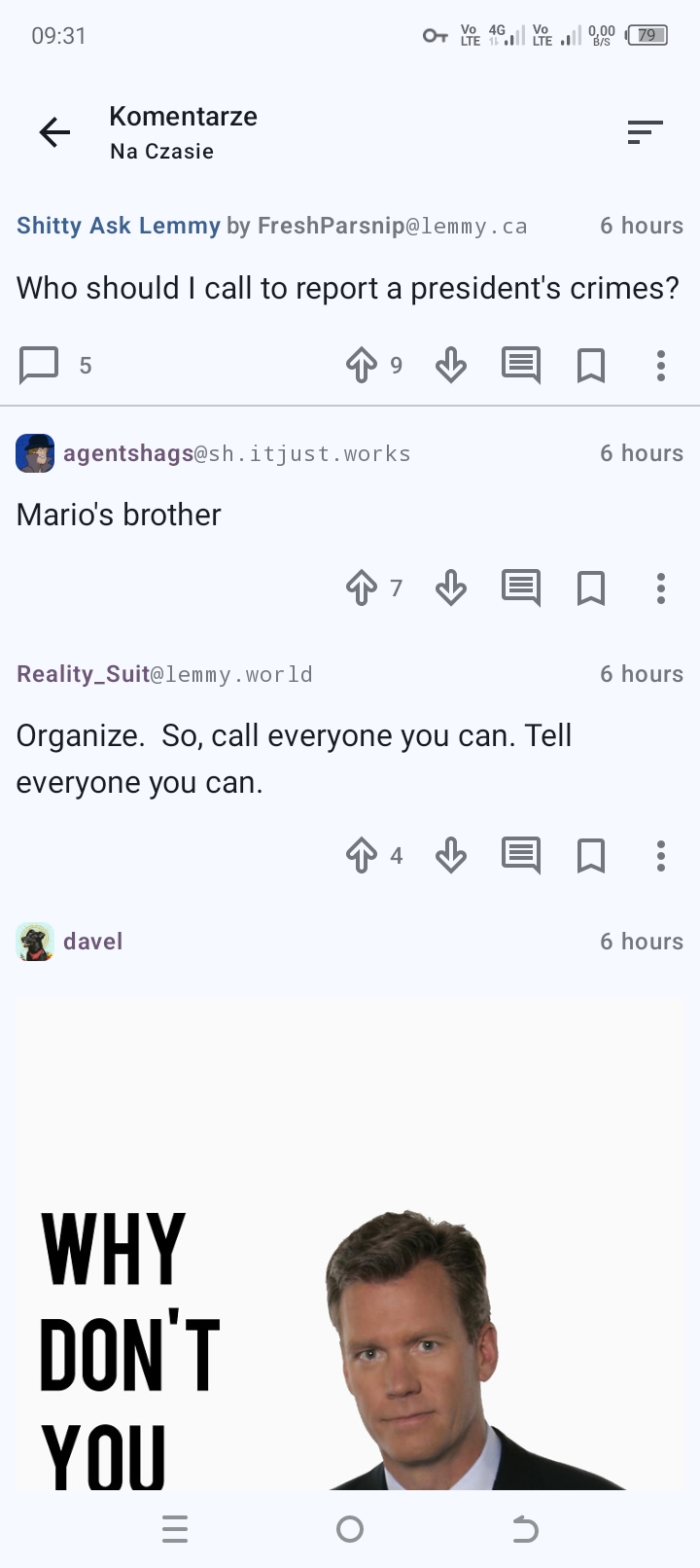Upvote the "Mario's brother" comment

click(x=362, y=588)
